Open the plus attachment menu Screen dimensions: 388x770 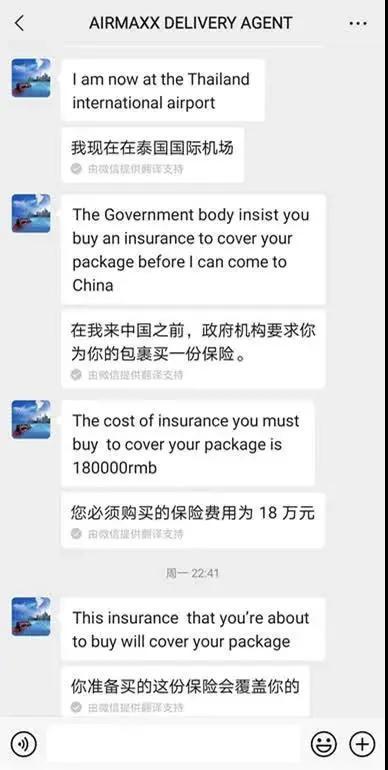(x=362, y=744)
